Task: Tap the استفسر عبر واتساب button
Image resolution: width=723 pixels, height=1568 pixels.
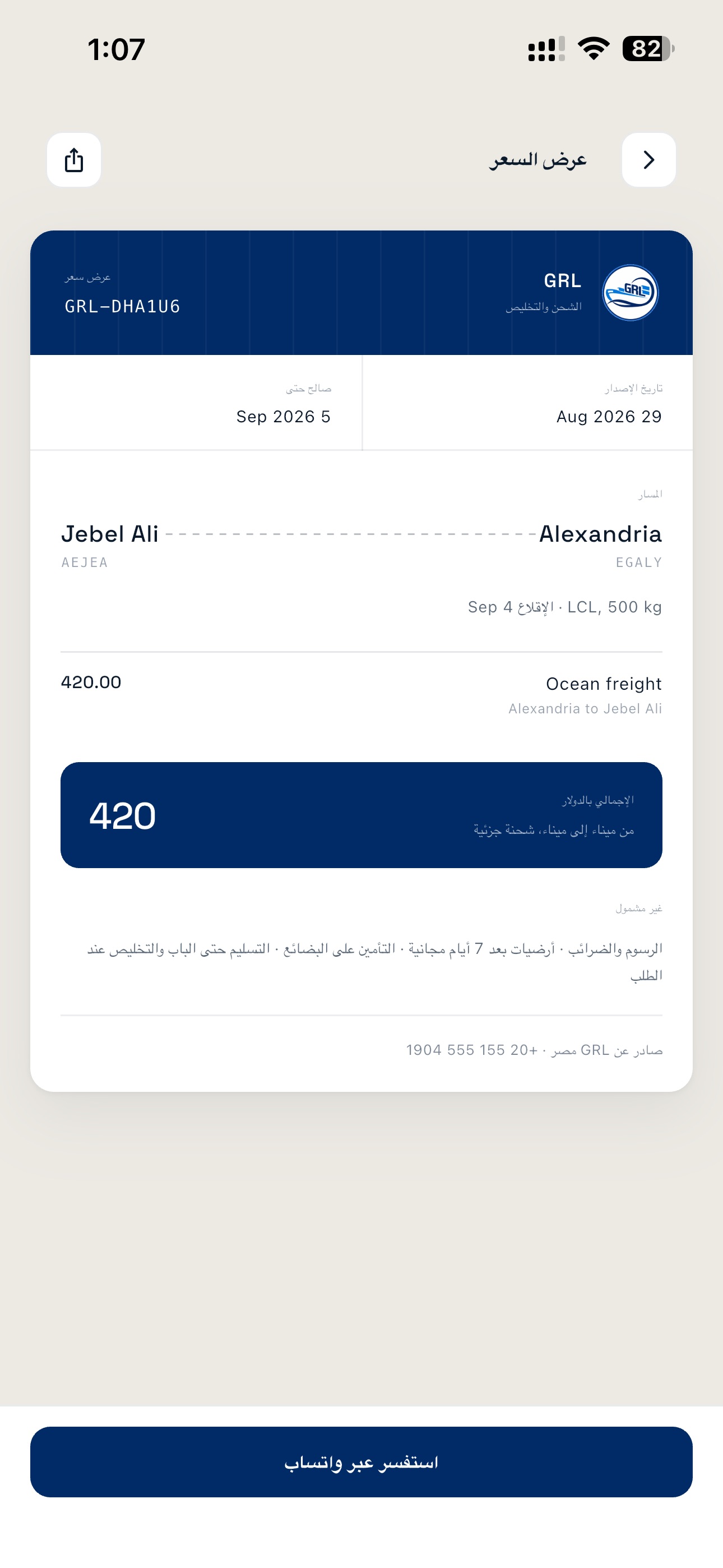Action: 361,1461
